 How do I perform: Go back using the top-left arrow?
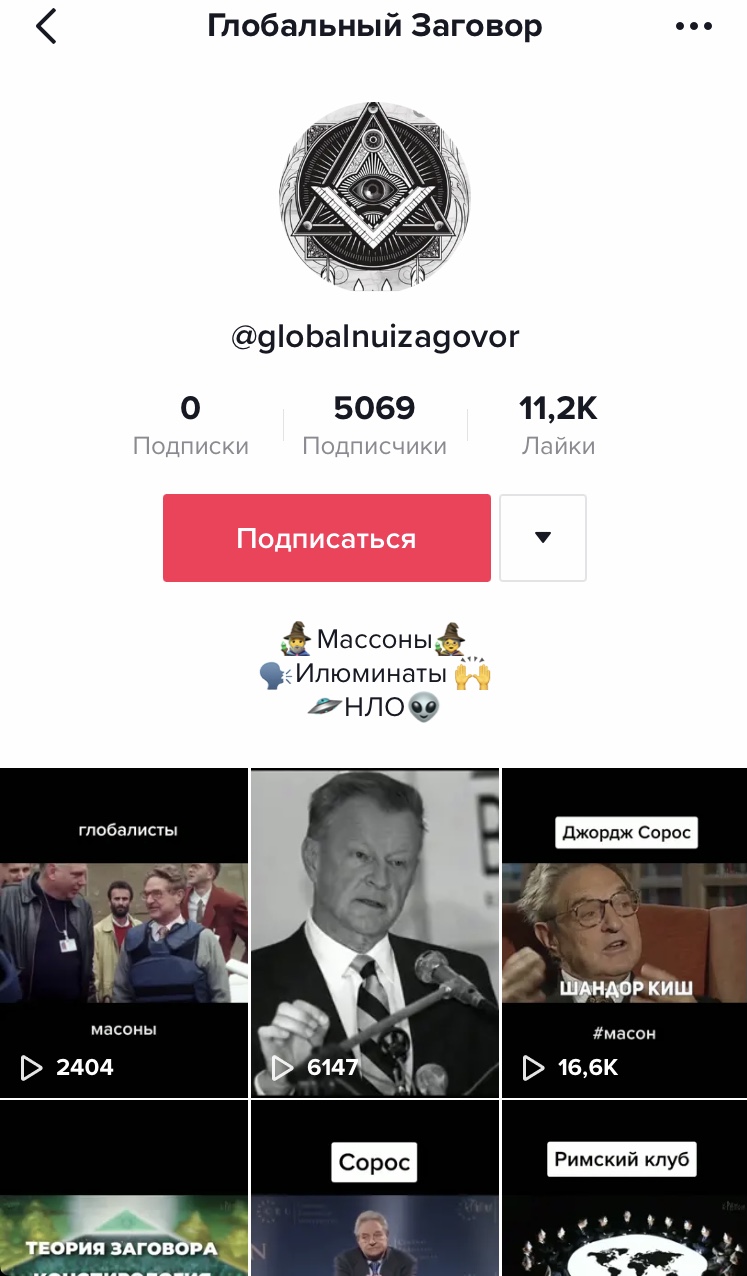tap(46, 27)
